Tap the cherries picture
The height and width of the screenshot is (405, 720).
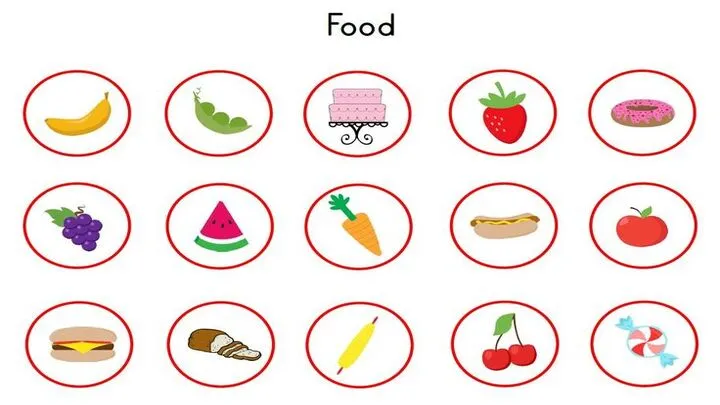[x=500, y=343]
